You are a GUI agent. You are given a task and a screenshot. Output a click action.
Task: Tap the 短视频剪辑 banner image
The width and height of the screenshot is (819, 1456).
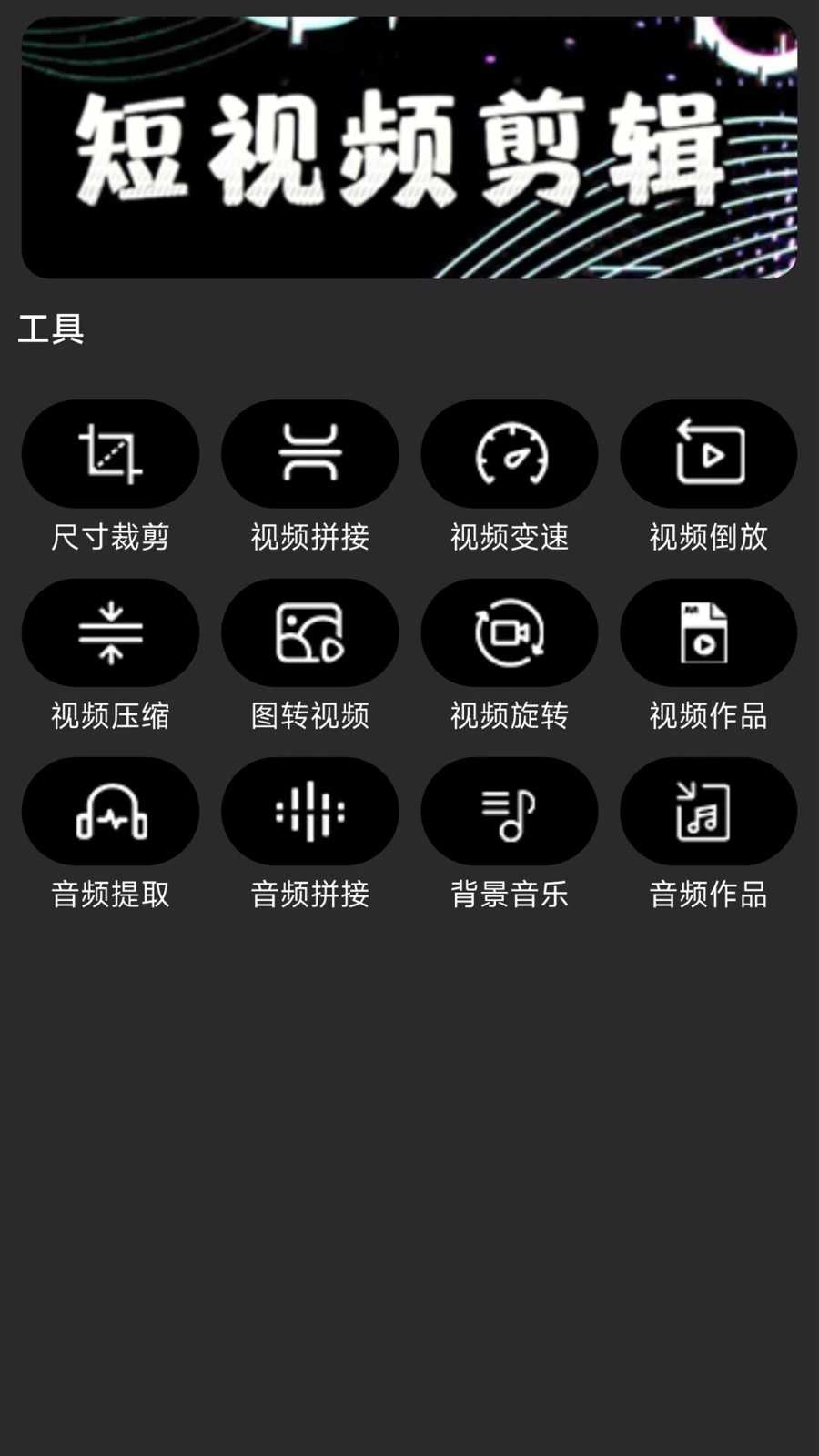409,150
